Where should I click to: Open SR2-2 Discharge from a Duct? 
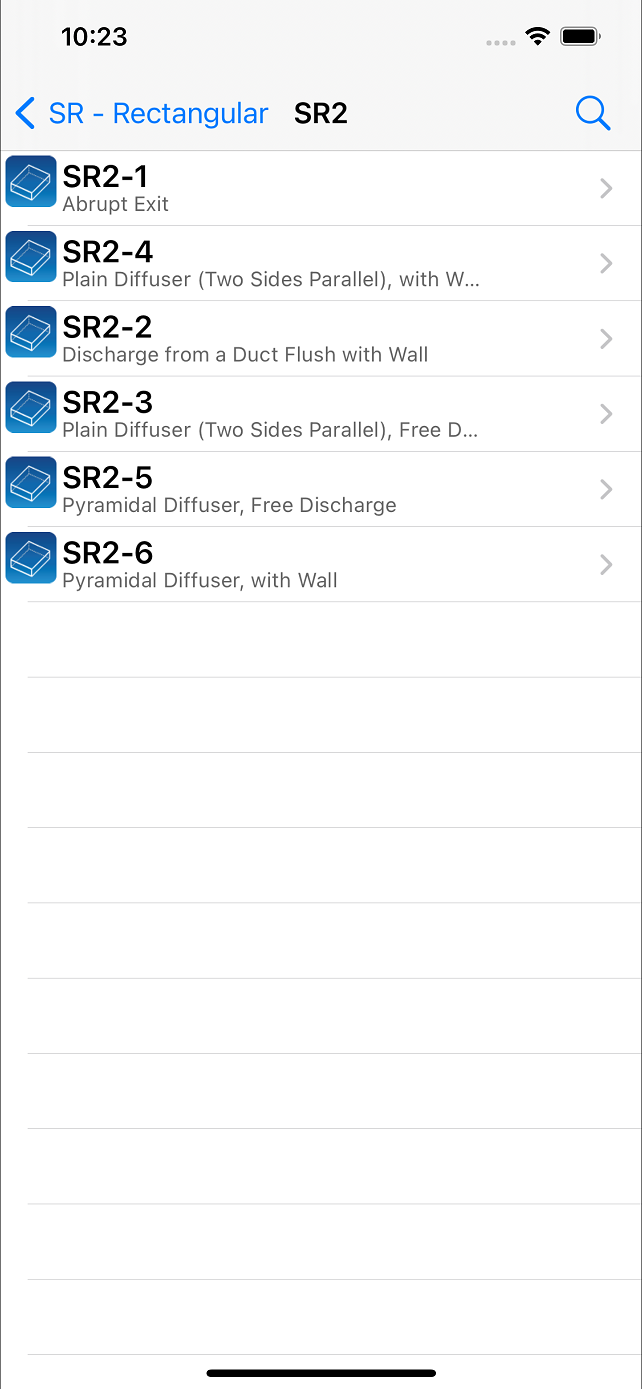tap(321, 339)
